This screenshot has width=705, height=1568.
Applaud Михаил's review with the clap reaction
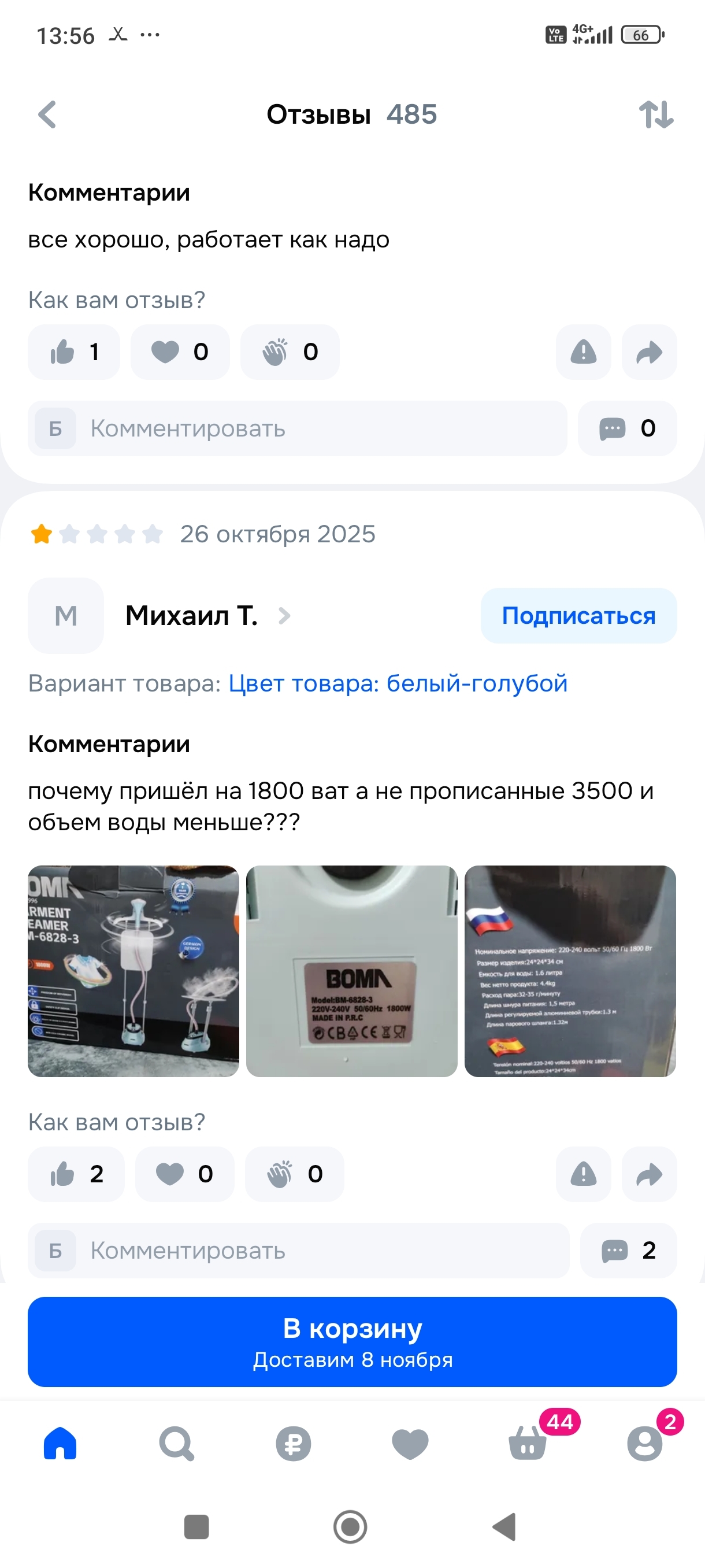click(294, 1174)
